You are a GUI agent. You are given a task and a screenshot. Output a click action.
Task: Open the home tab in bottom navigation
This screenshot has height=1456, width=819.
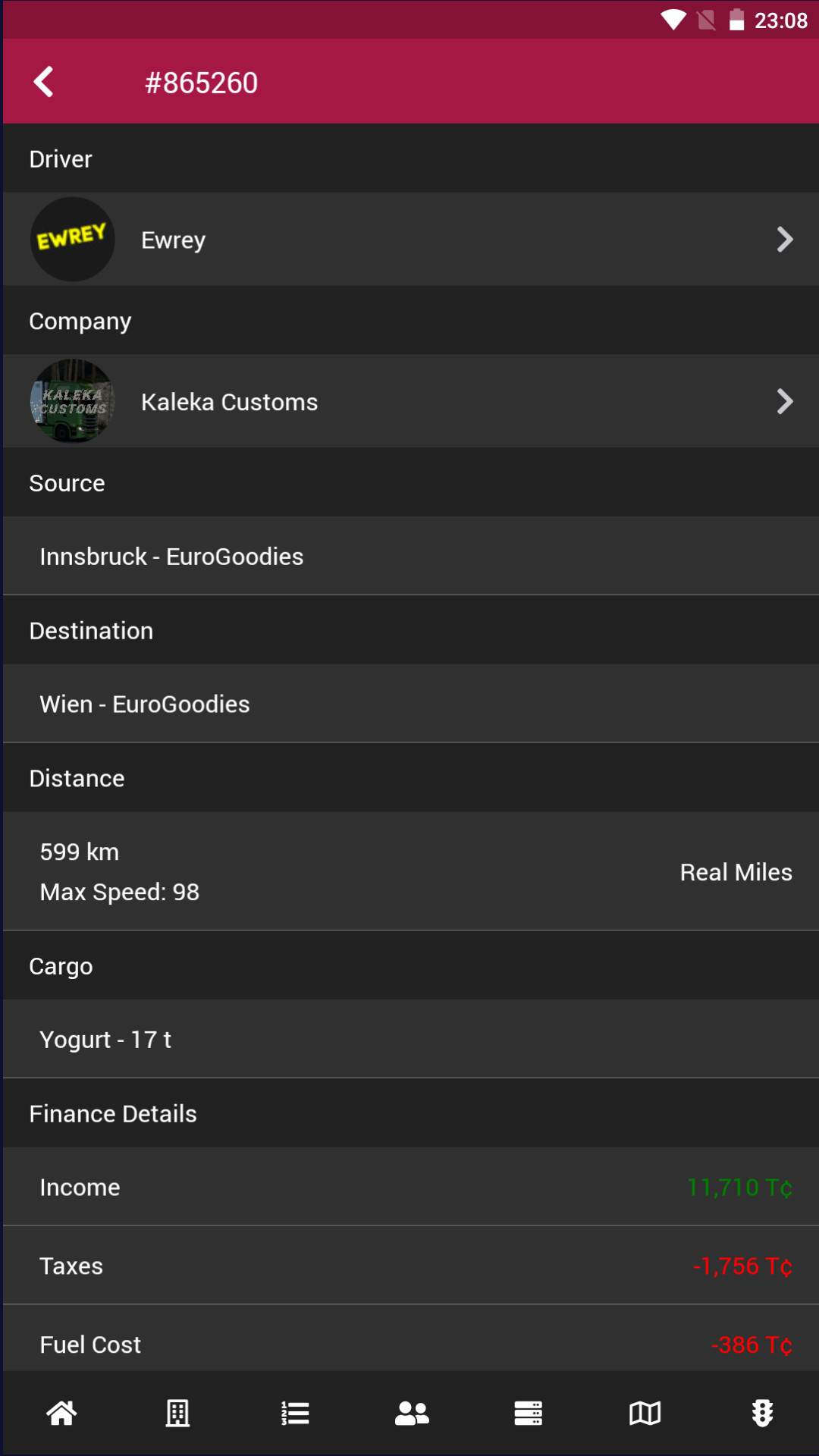[61, 1413]
